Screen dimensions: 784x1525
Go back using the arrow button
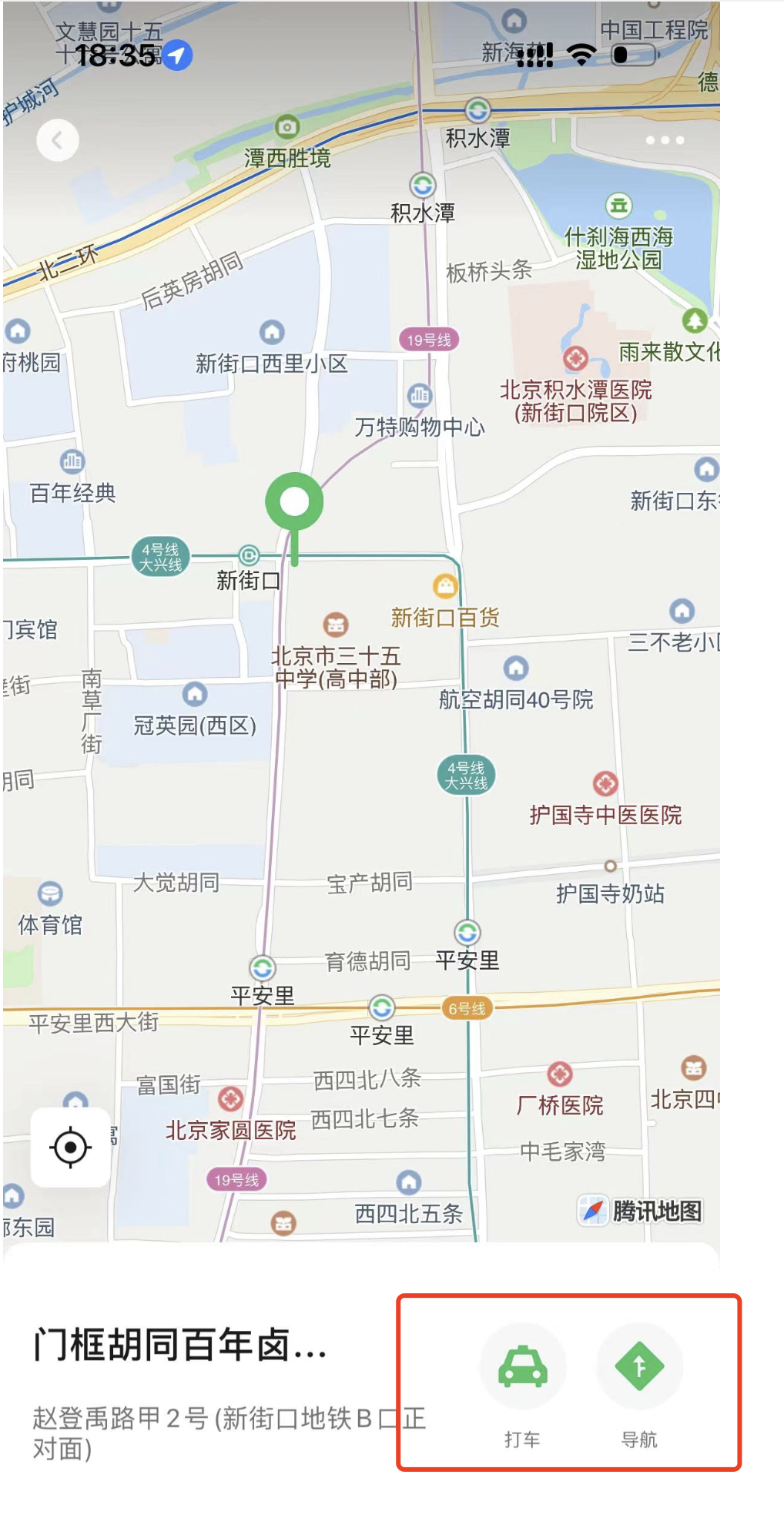coord(58,140)
